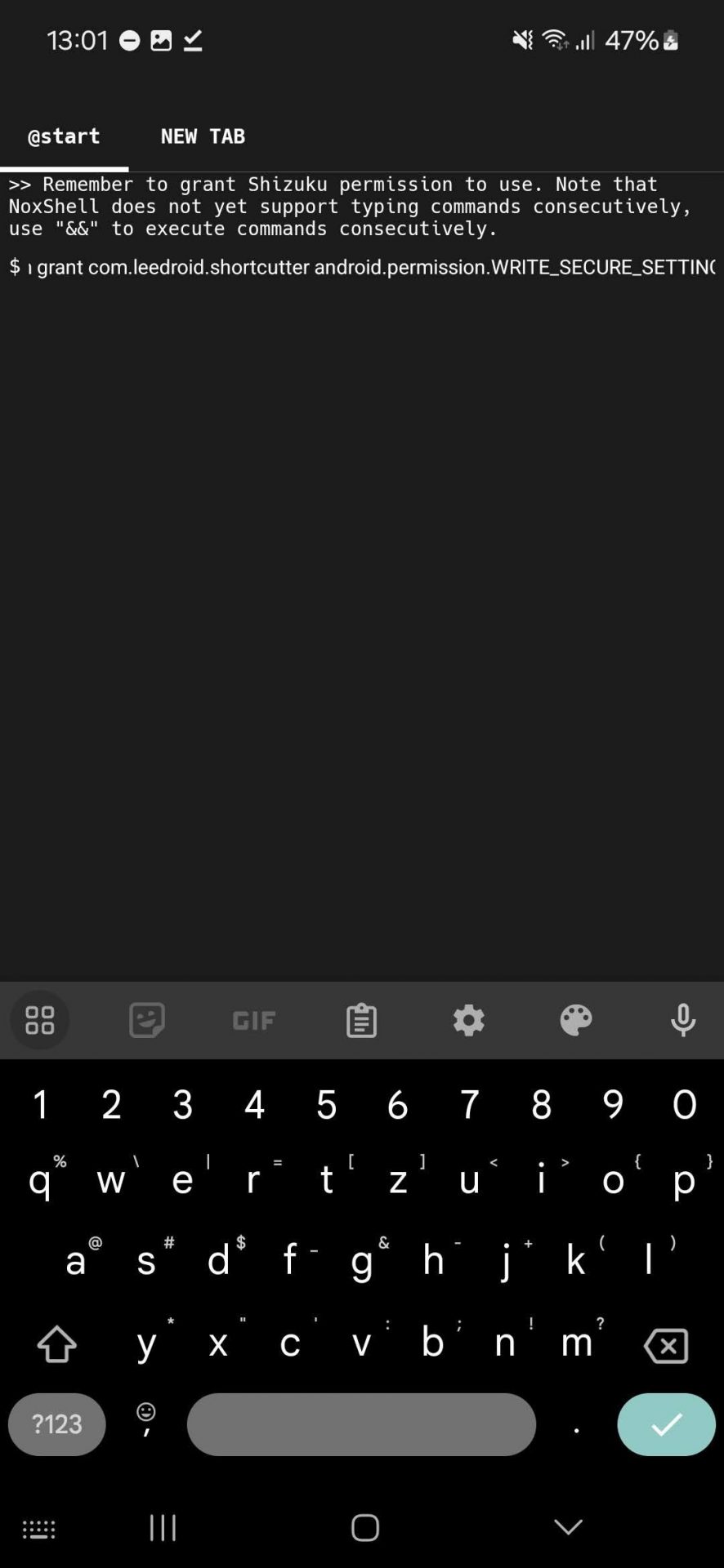This screenshot has height=1568, width=724.
Task: Open the keyboard switcher icon
Action: (x=38, y=1530)
